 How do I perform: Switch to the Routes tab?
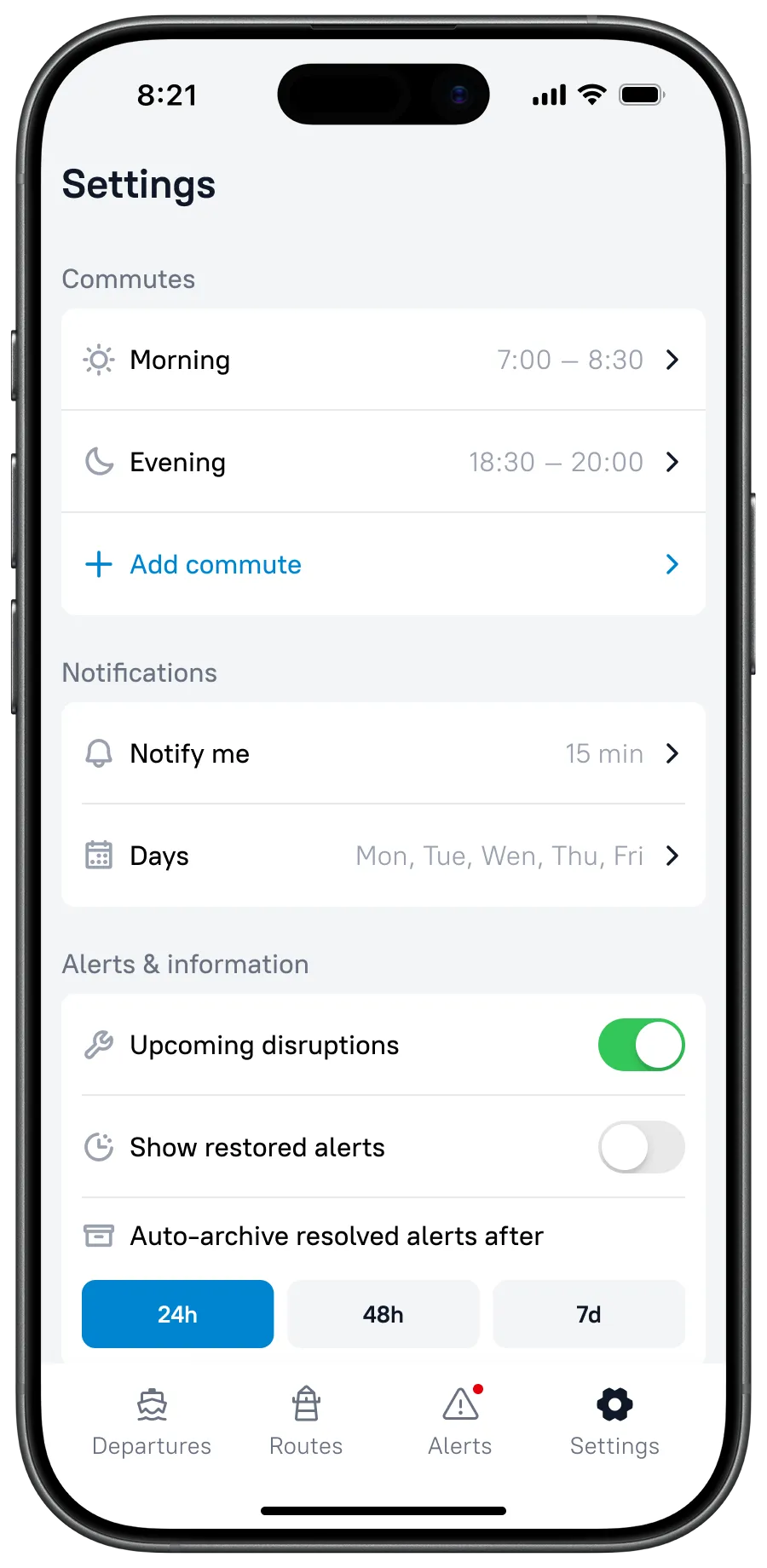(306, 1422)
